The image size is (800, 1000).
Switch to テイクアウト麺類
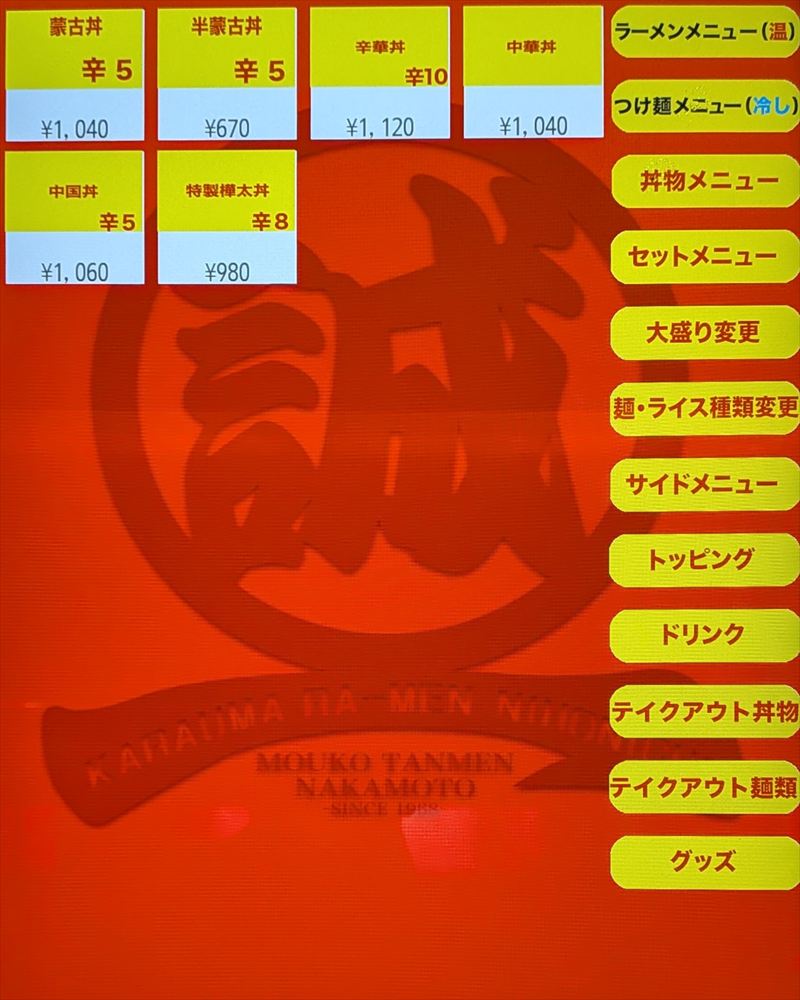(705, 786)
